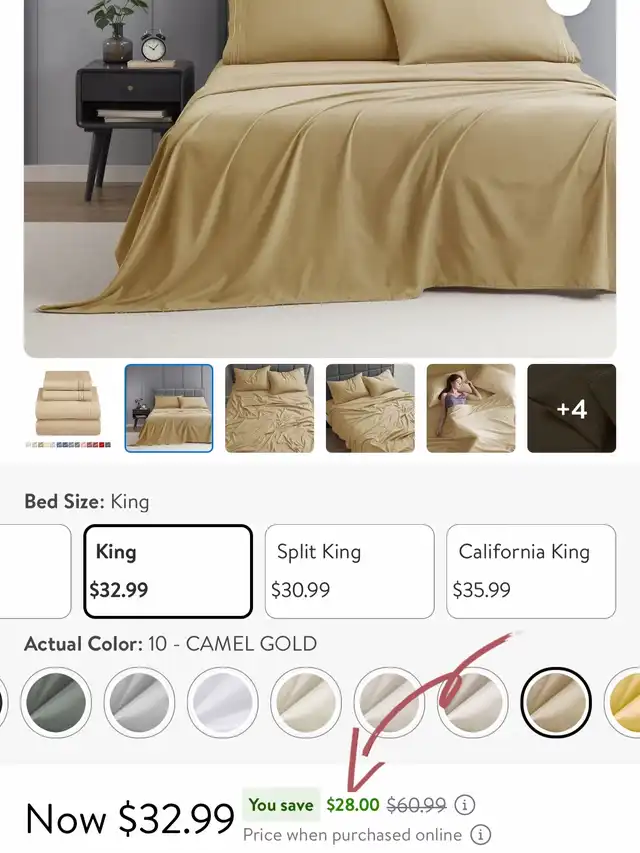This screenshot has width=640, height=853.
Task: Pick the California King size option
Action: click(531, 571)
